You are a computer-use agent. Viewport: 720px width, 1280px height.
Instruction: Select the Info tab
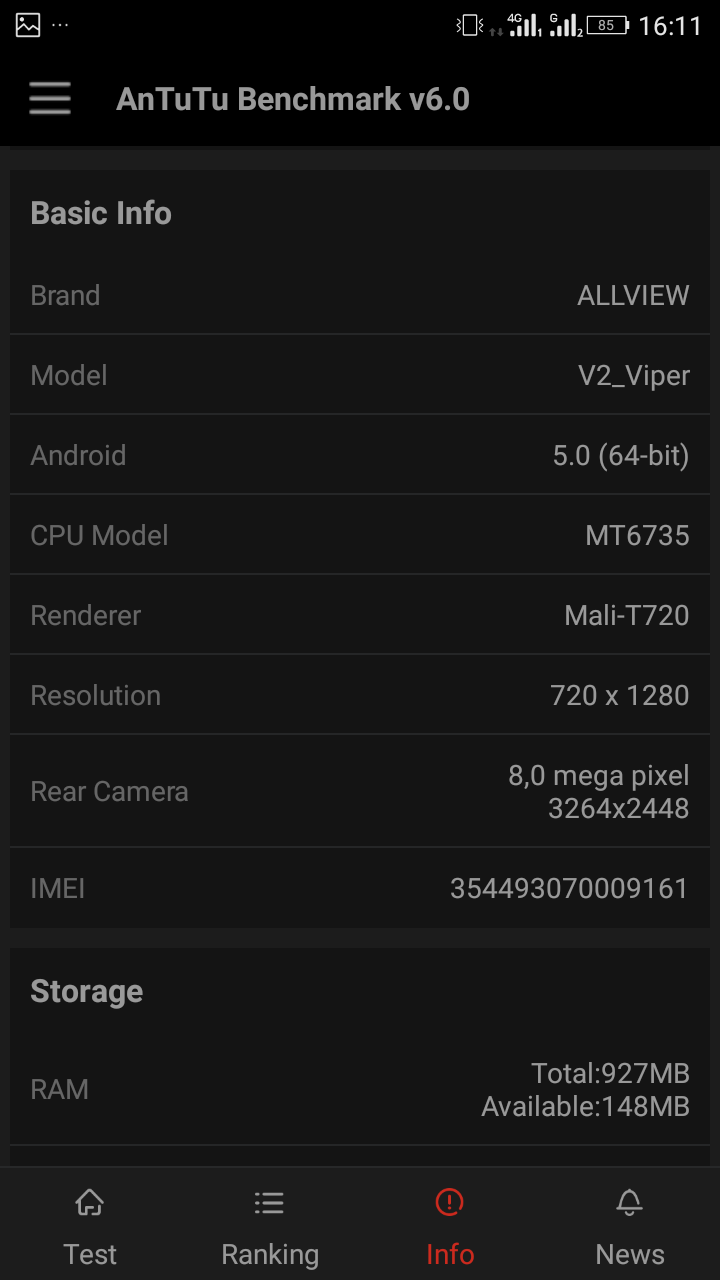click(x=450, y=1226)
